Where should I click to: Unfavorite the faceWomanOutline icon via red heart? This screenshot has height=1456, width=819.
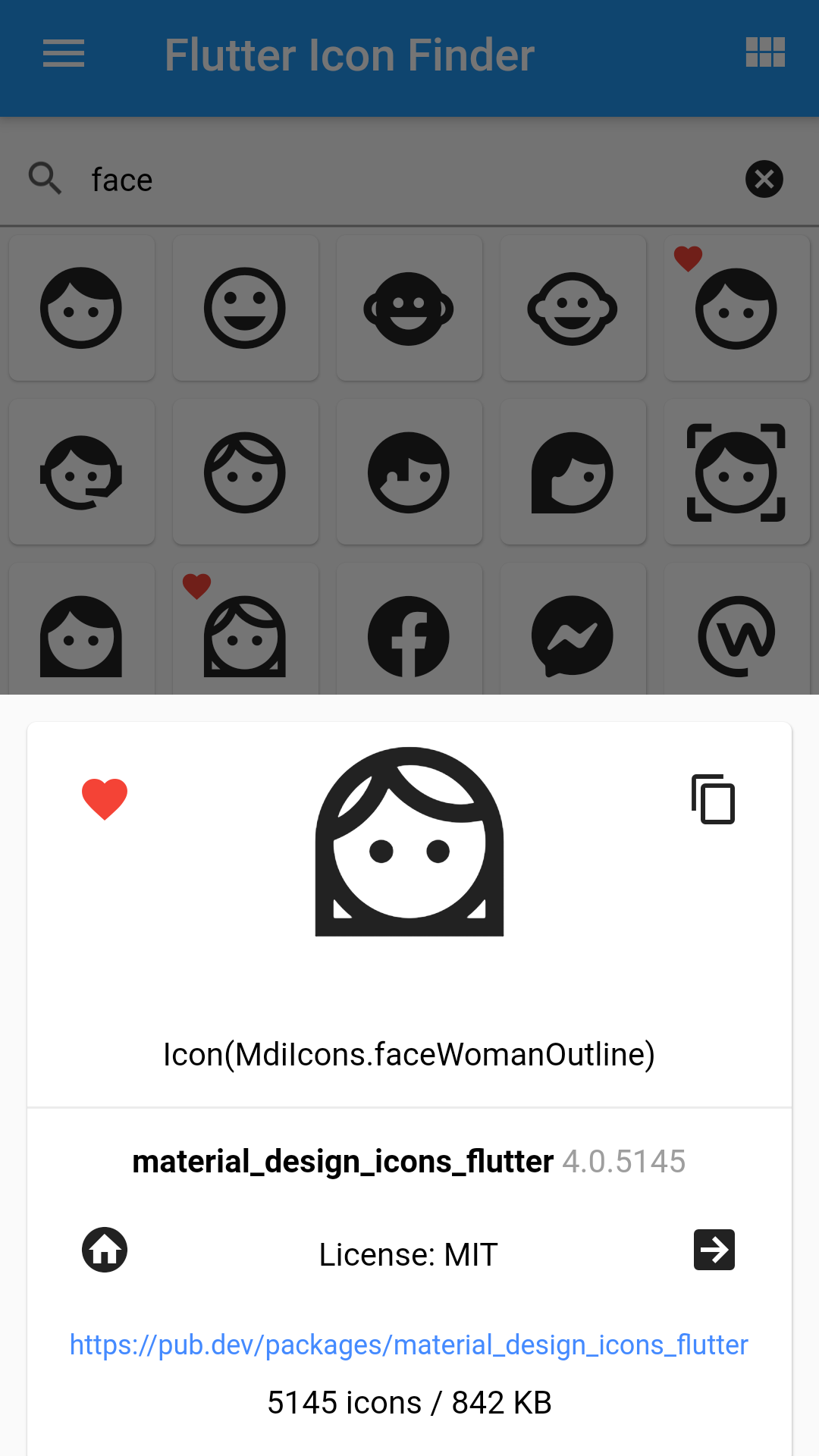[105, 799]
